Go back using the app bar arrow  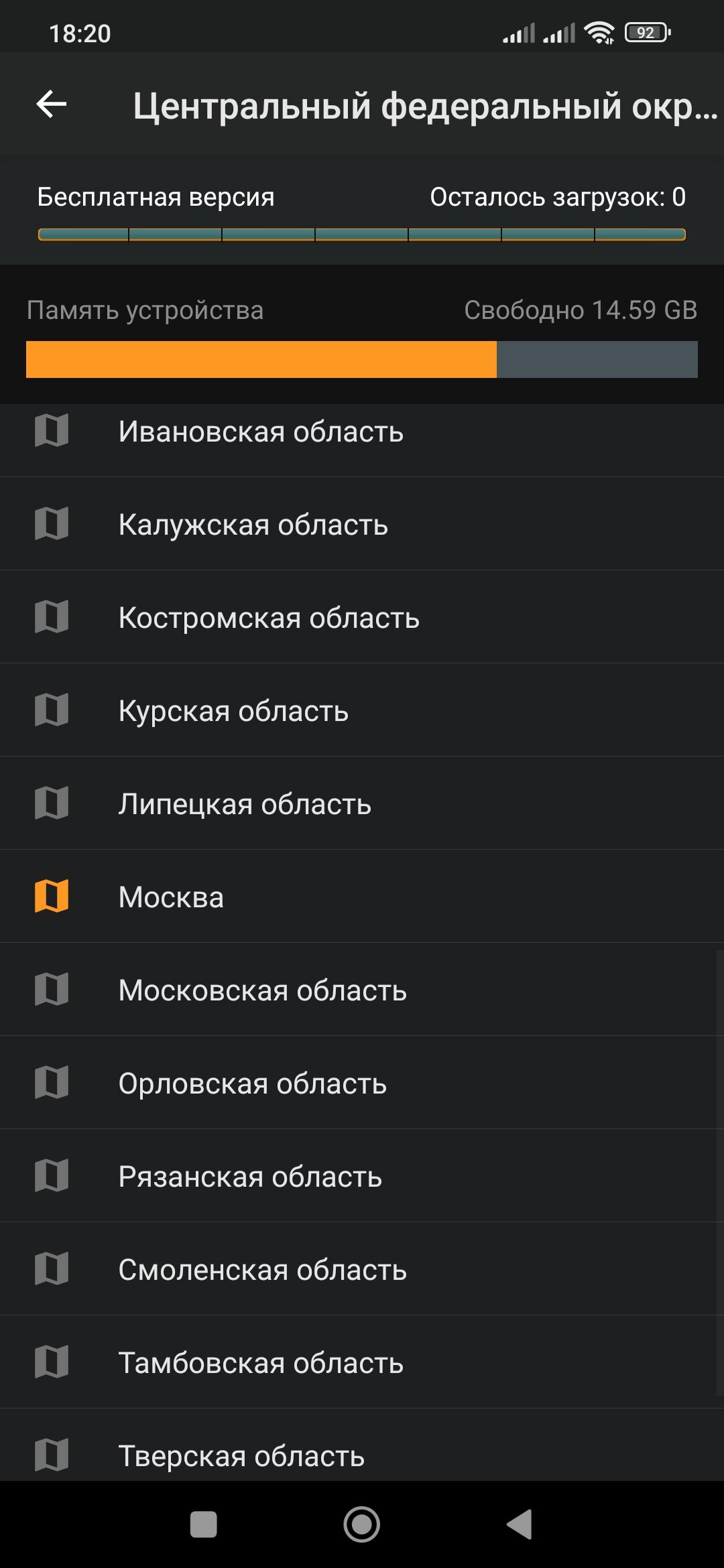click(x=52, y=105)
